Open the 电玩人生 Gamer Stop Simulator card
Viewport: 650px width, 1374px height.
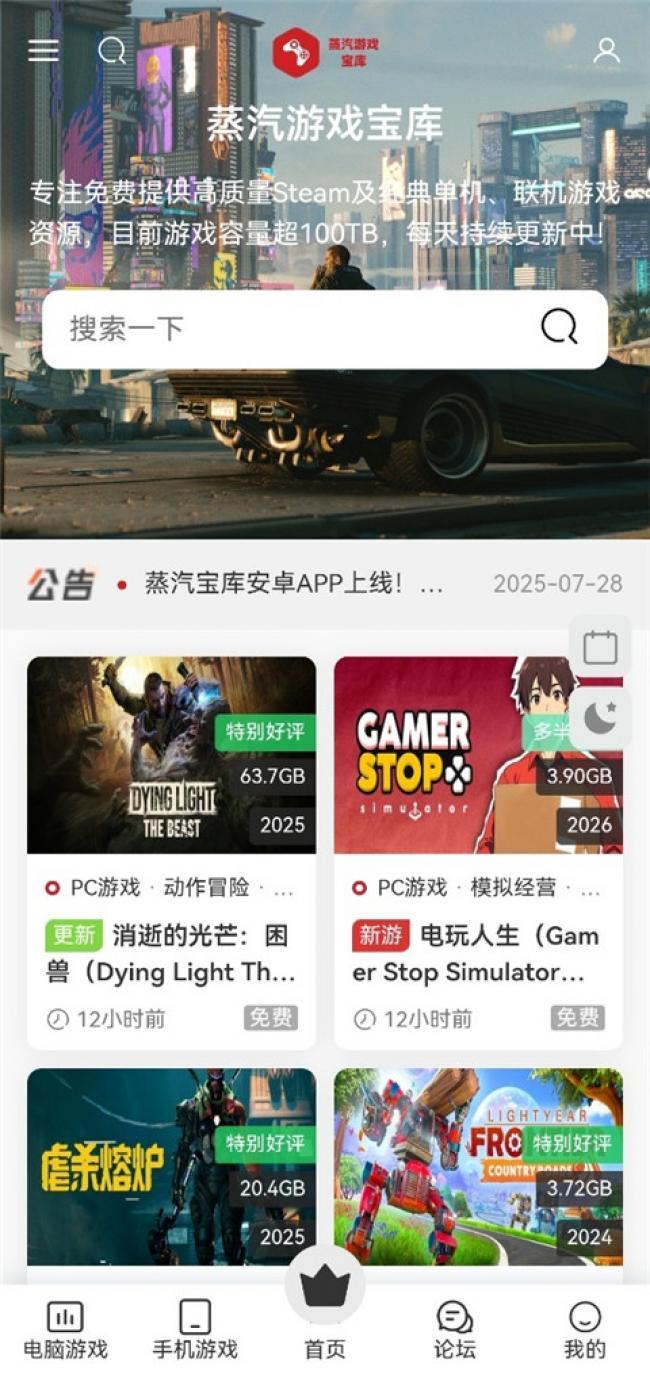pos(478,850)
